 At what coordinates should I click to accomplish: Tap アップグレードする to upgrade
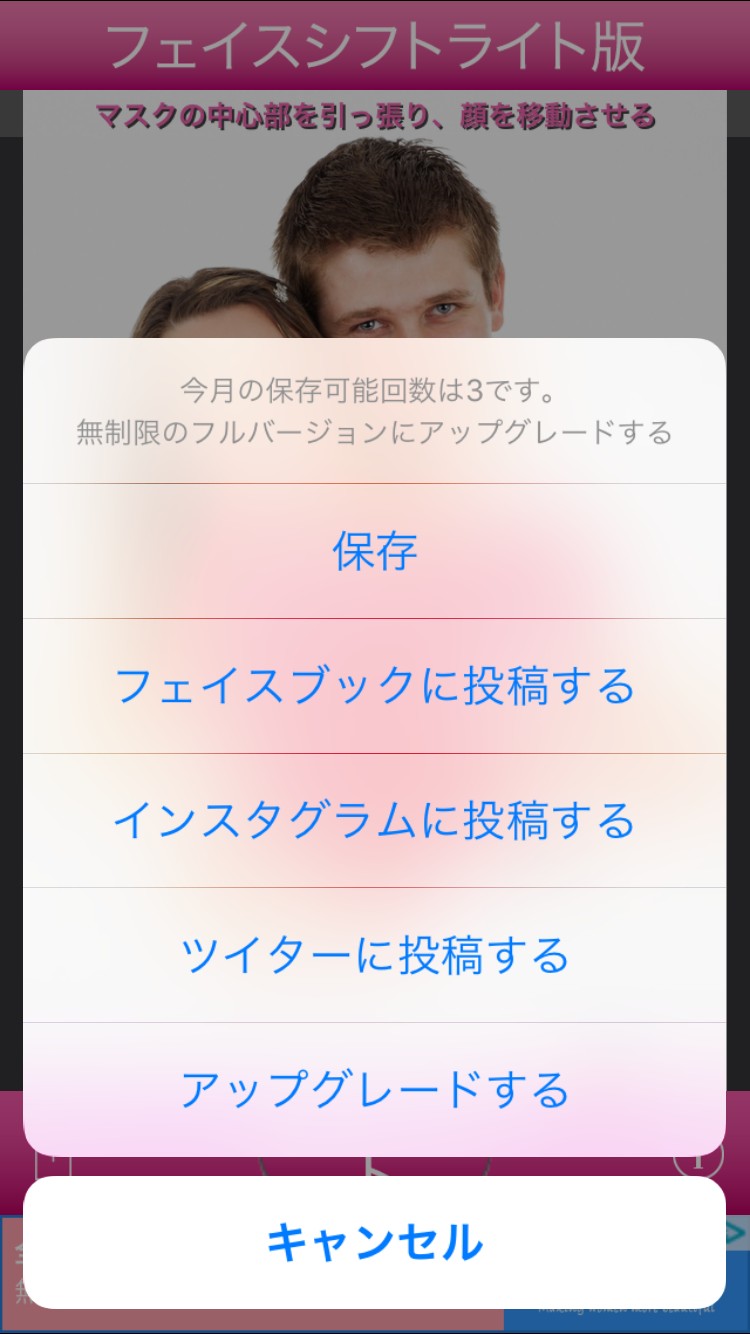[x=375, y=1090]
